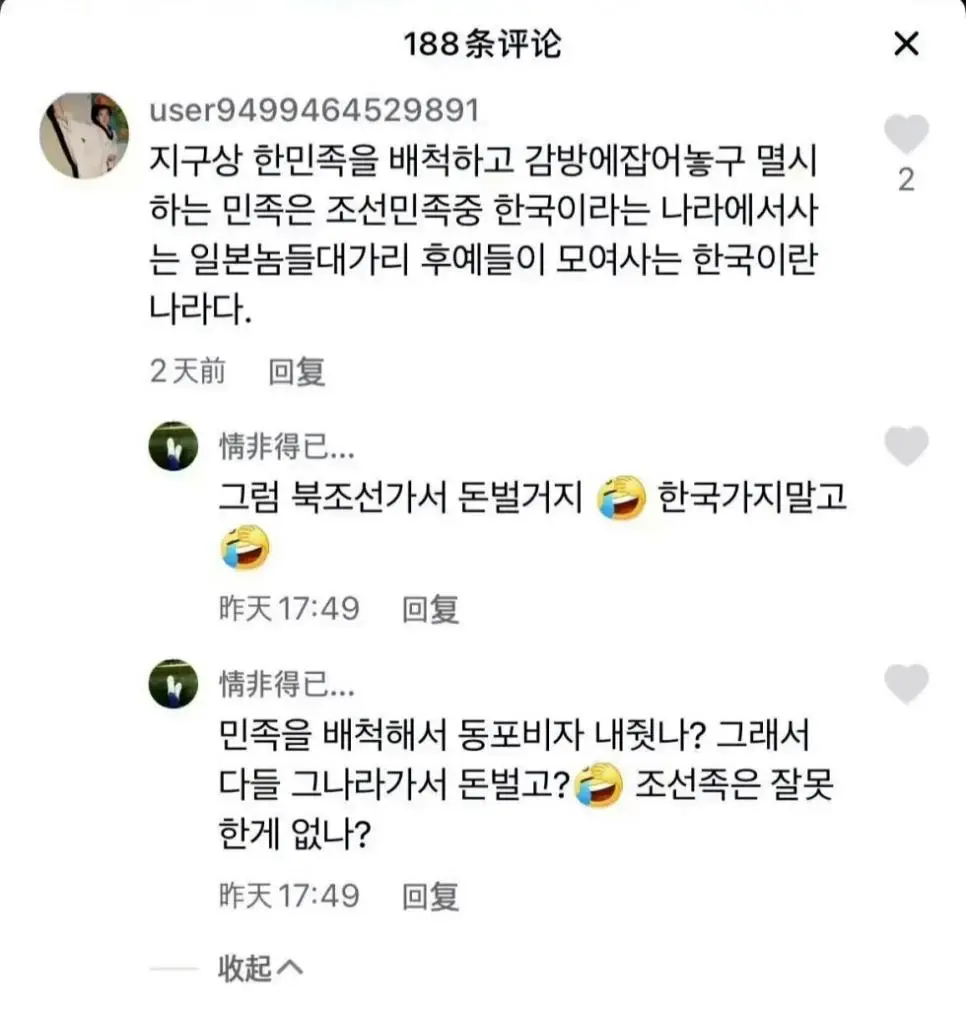
Task: Like the reply starting with 그럼 북조선가서
Action: (906, 446)
